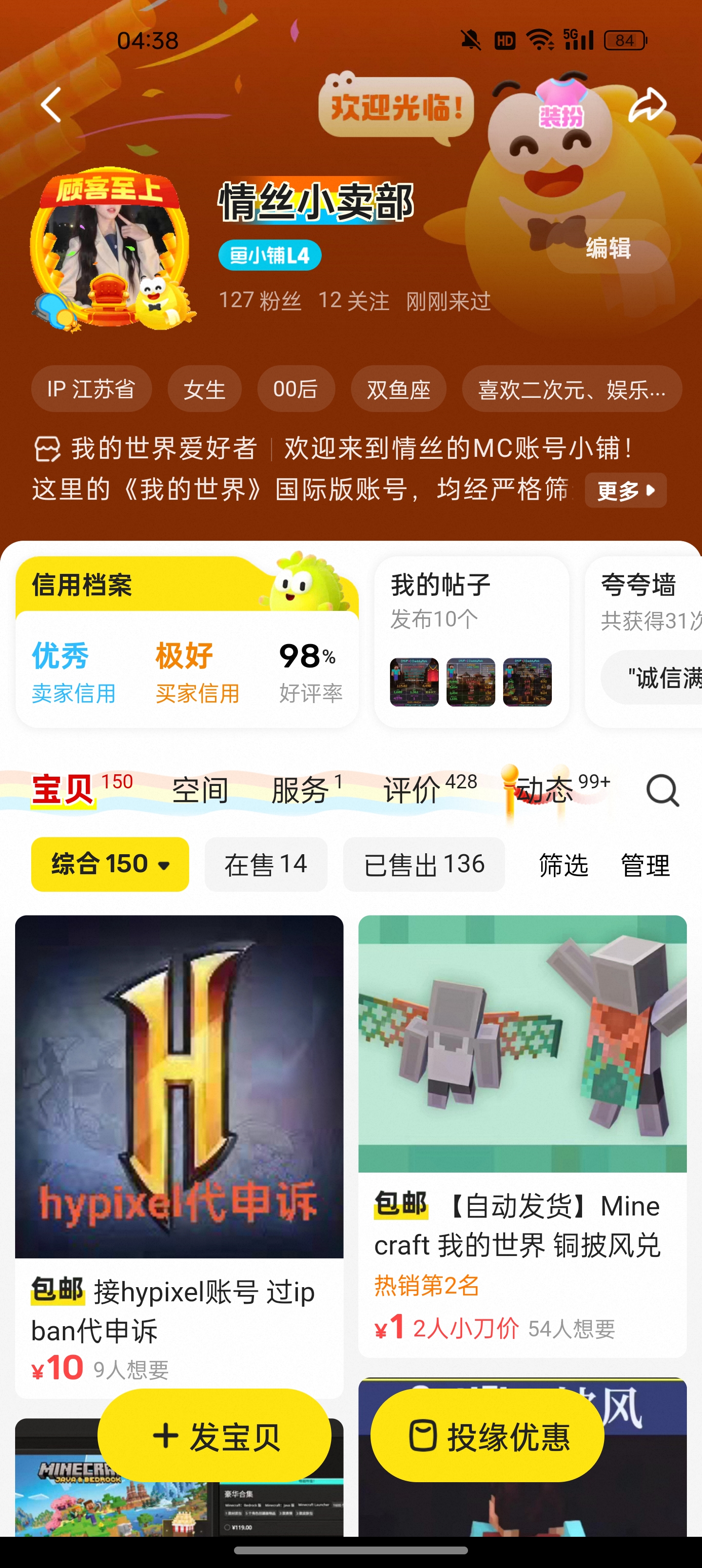The image size is (702, 1568).
Task: Open the 综合 150 sort dropdown
Action: point(110,864)
